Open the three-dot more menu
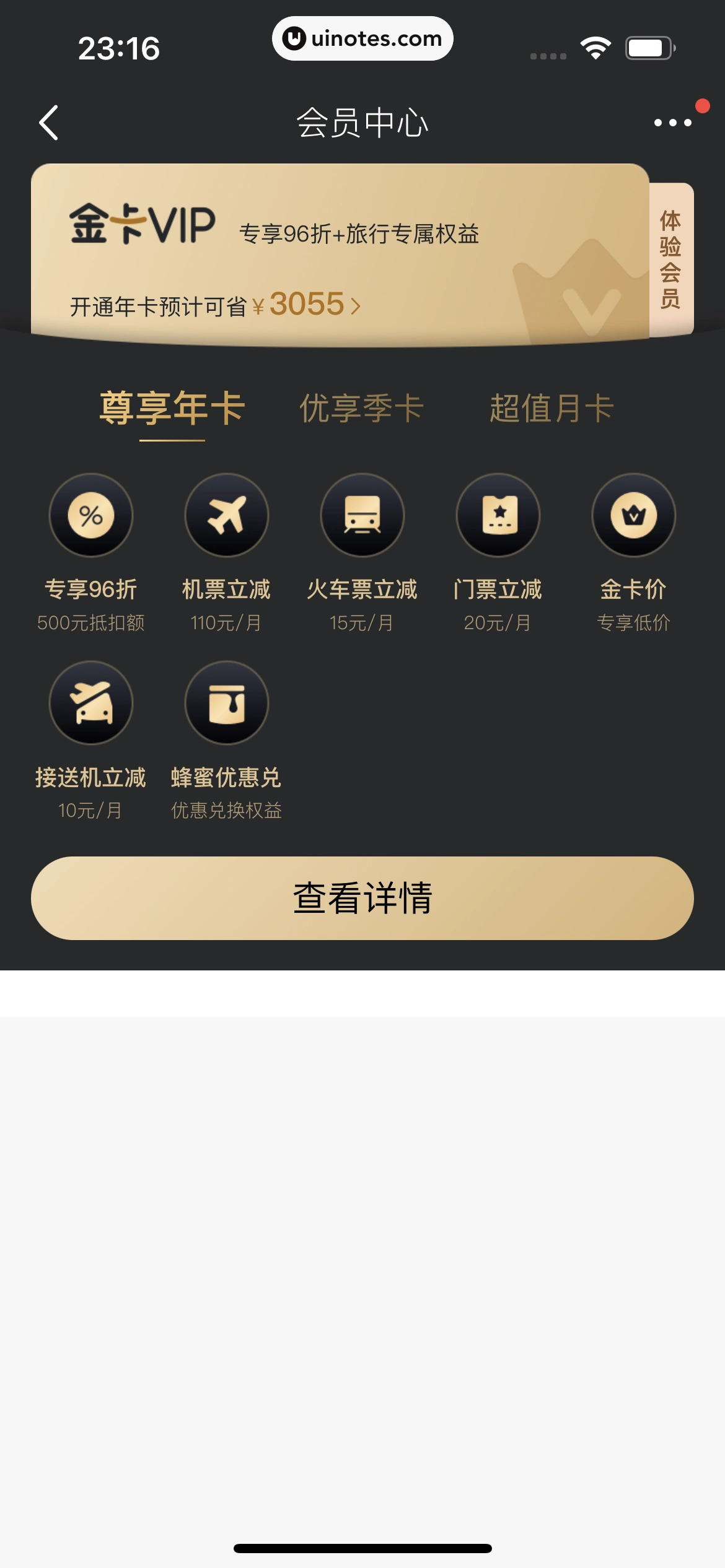The image size is (725, 1568). tap(673, 123)
